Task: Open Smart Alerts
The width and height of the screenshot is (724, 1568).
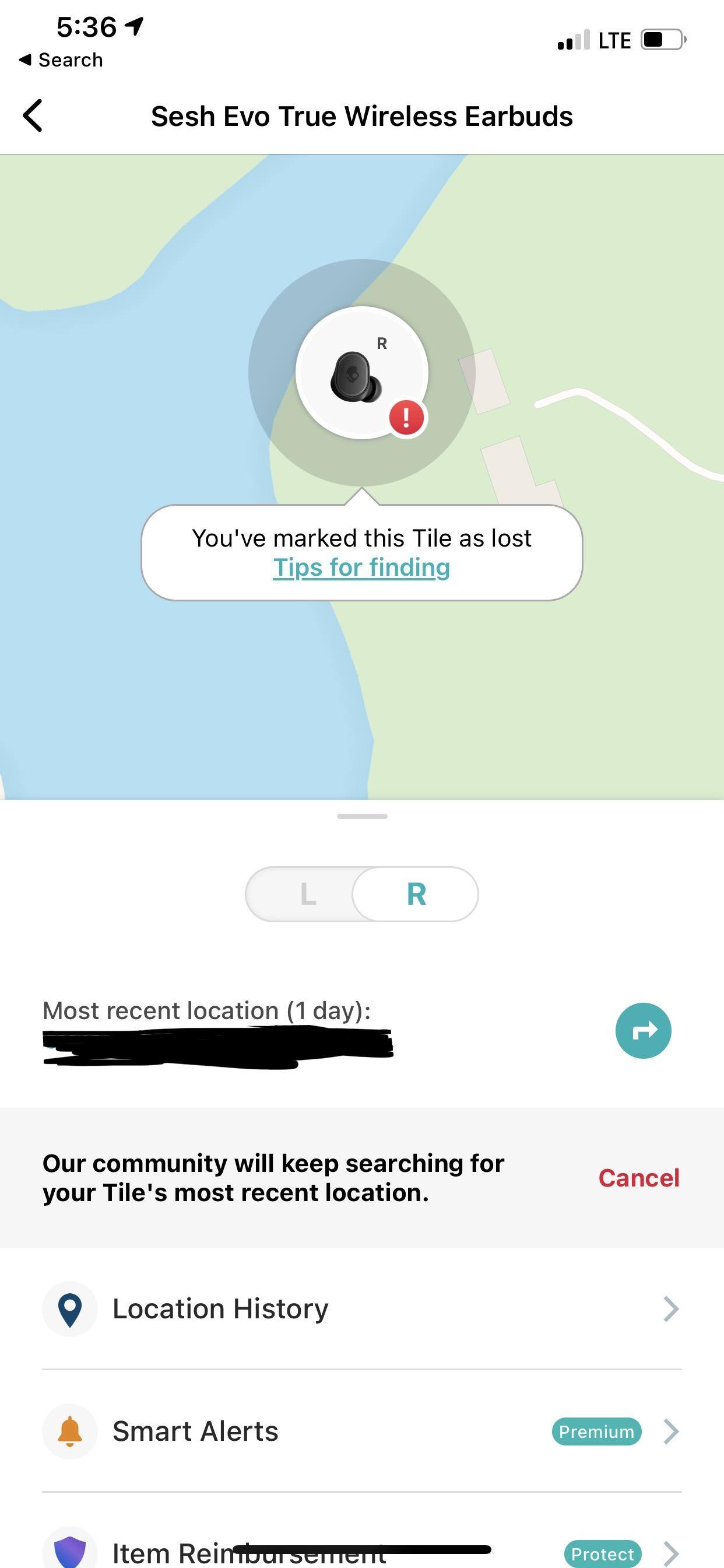Action: tap(361, 1431)
